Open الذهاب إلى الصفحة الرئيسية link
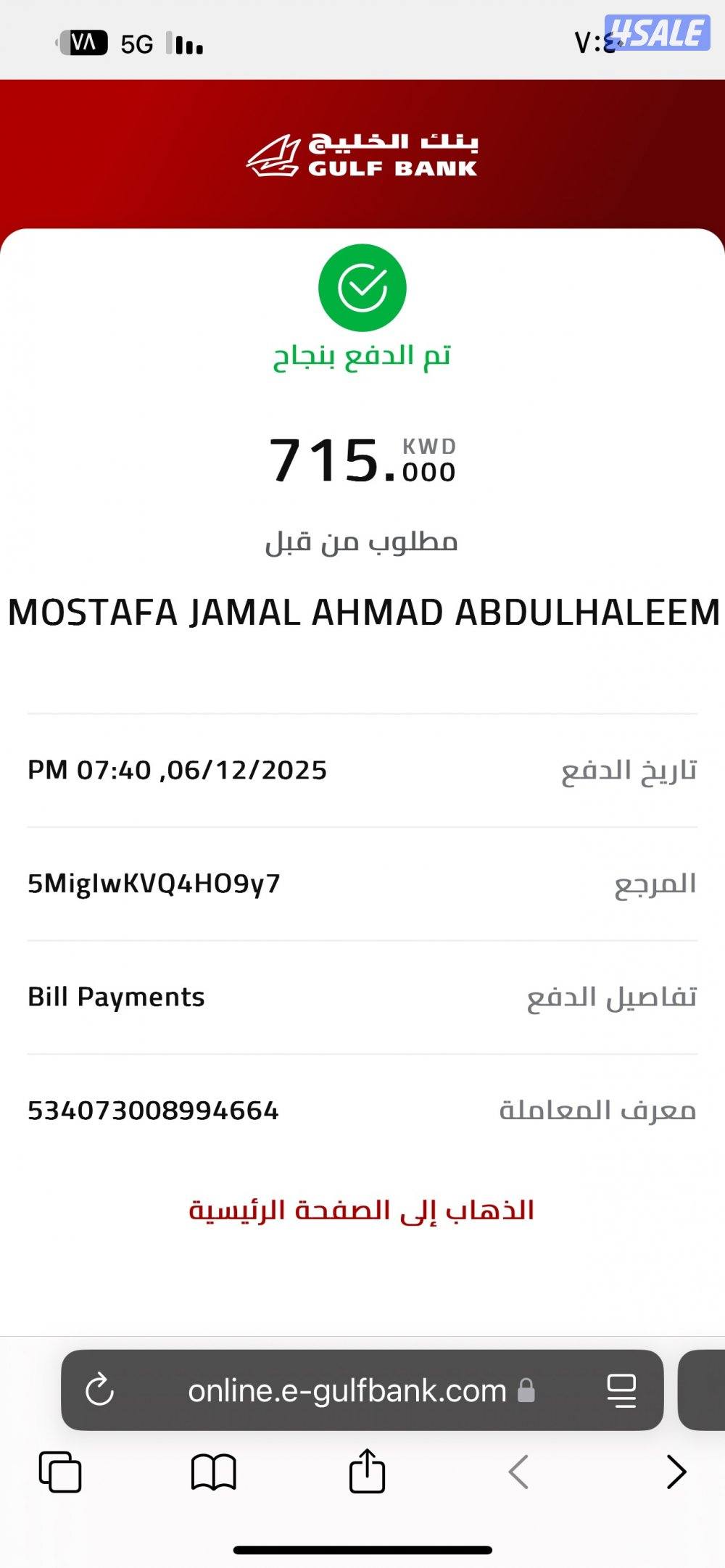 tap(362, 1208)
